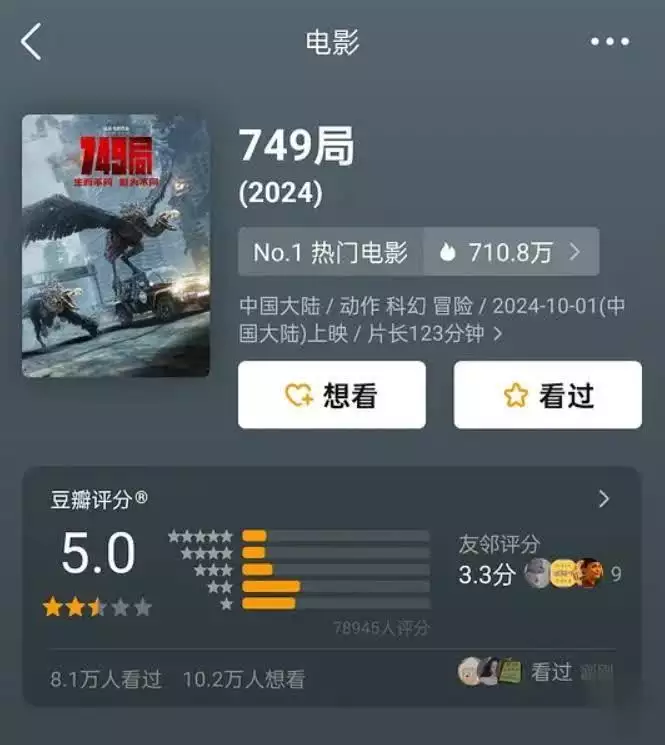Open the 749局 movie poster

(x=115, y=246)
